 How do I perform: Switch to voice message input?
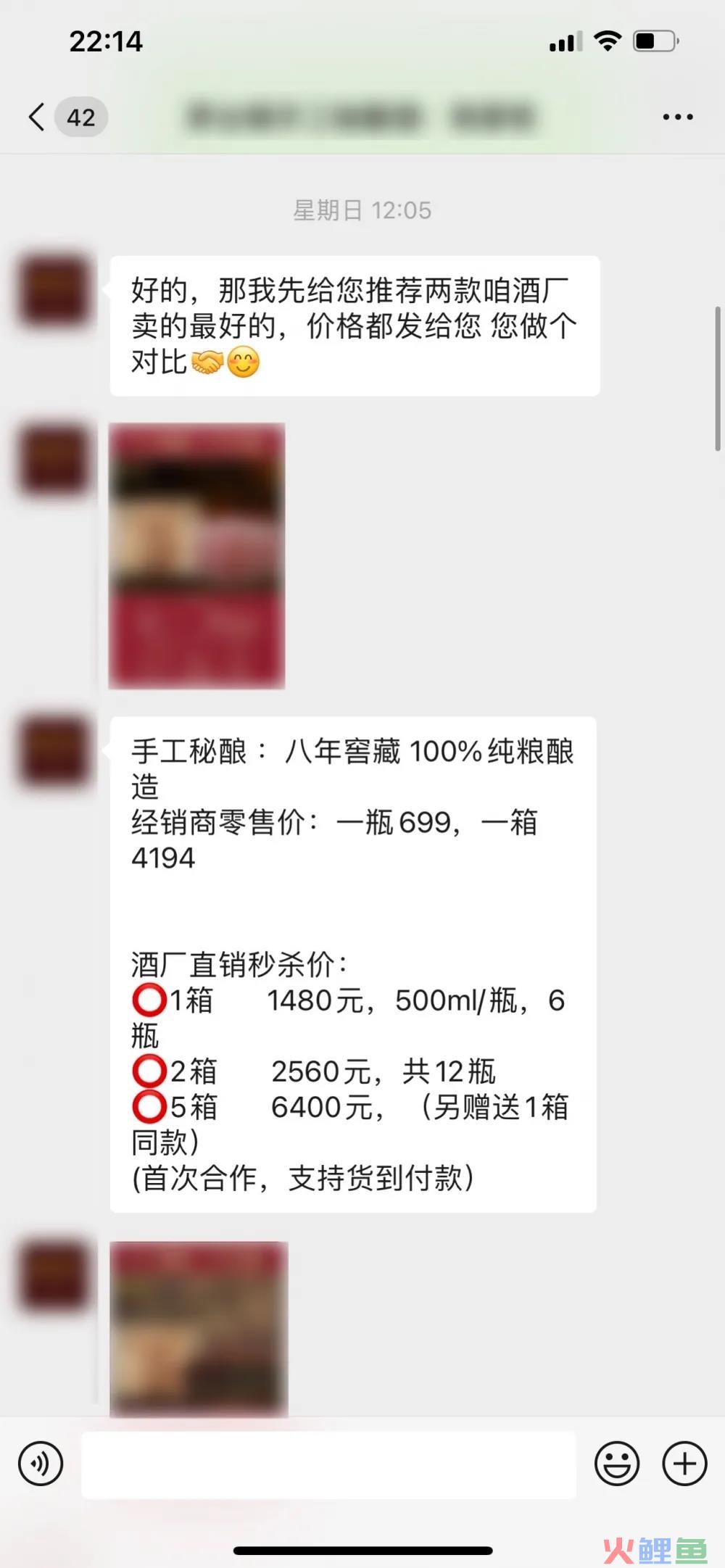pyautogui.click(x=41, y=1464)
